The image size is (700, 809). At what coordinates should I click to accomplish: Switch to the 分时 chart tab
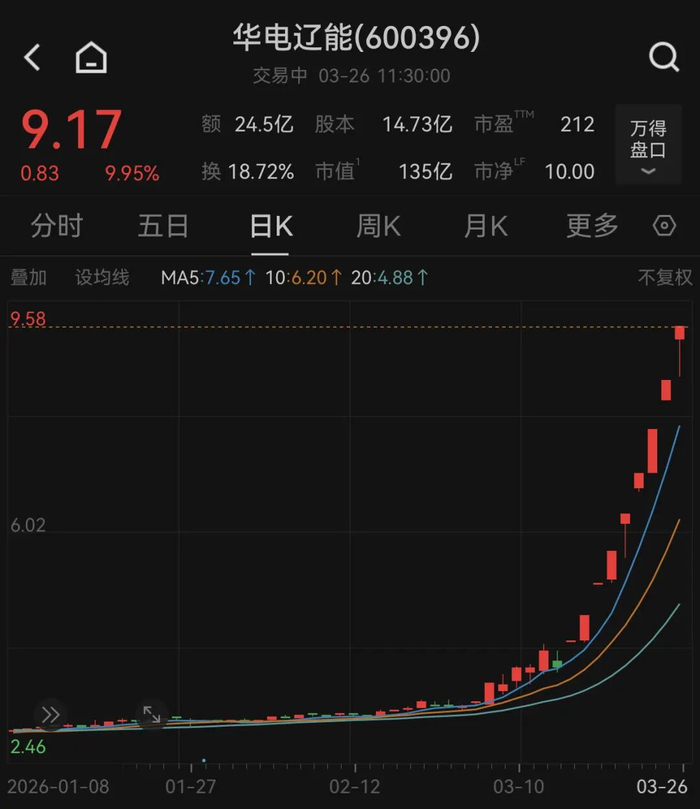pos(56,226)
